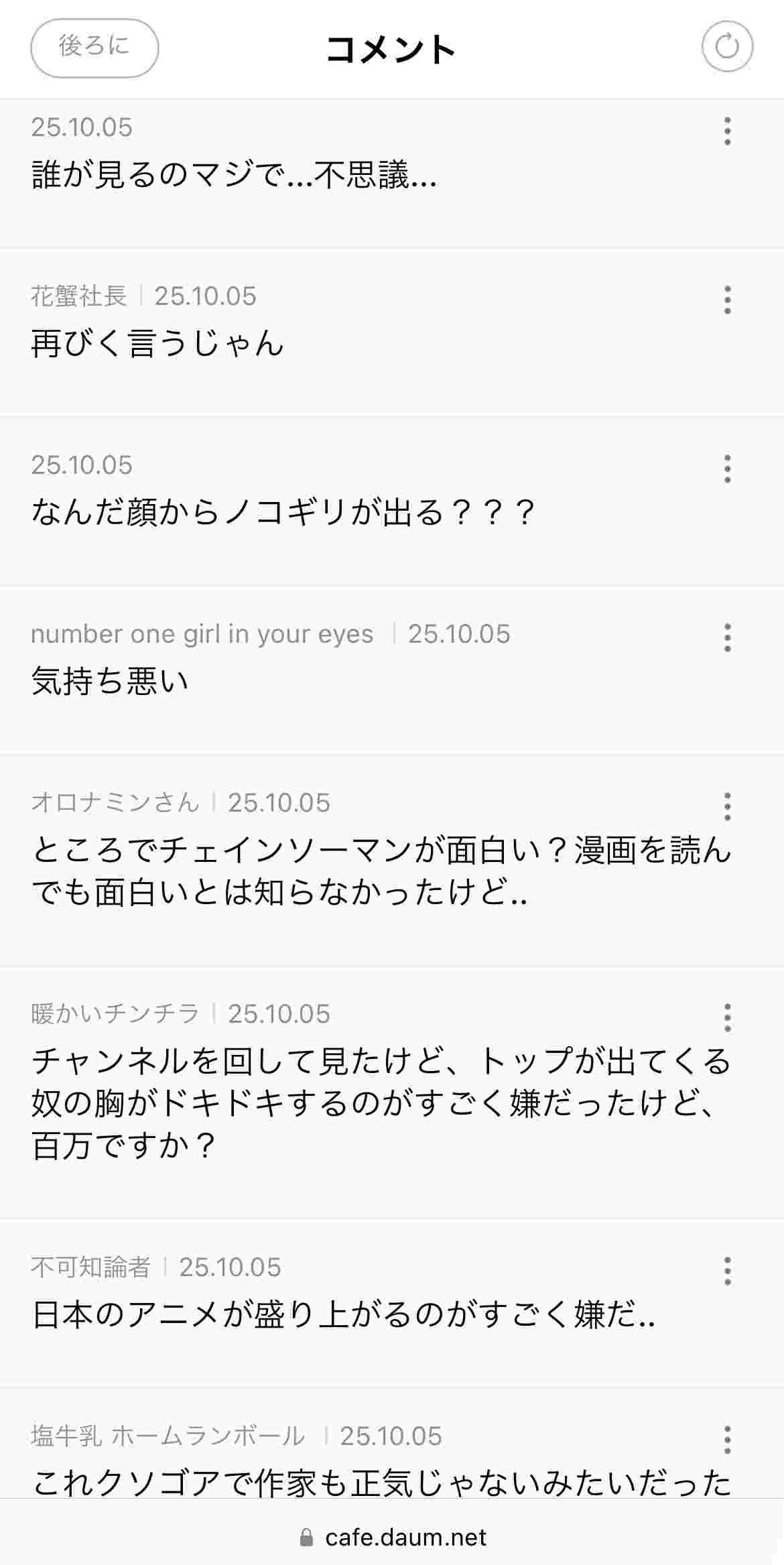Open the overflow menu on 花蟹社長's comment

pyautogui.click(x=727, y=300)
